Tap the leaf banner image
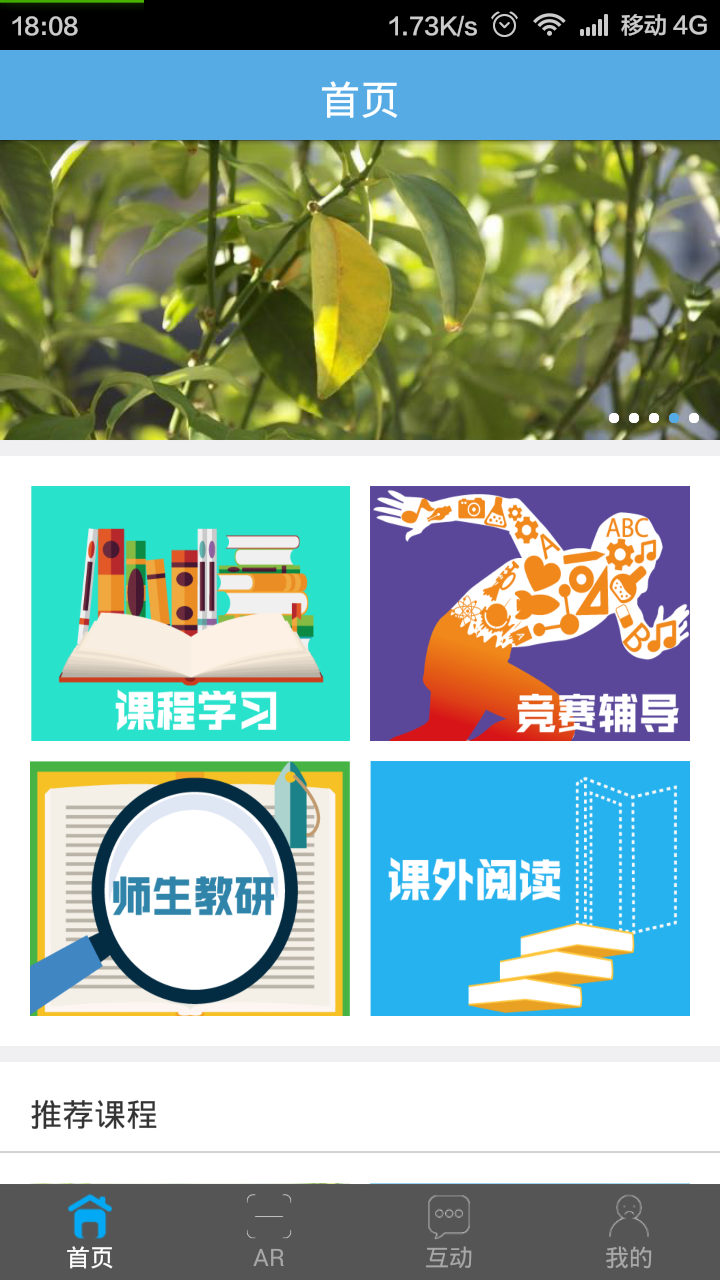This screenshot has width=720, height=1280. coord(360,290)
